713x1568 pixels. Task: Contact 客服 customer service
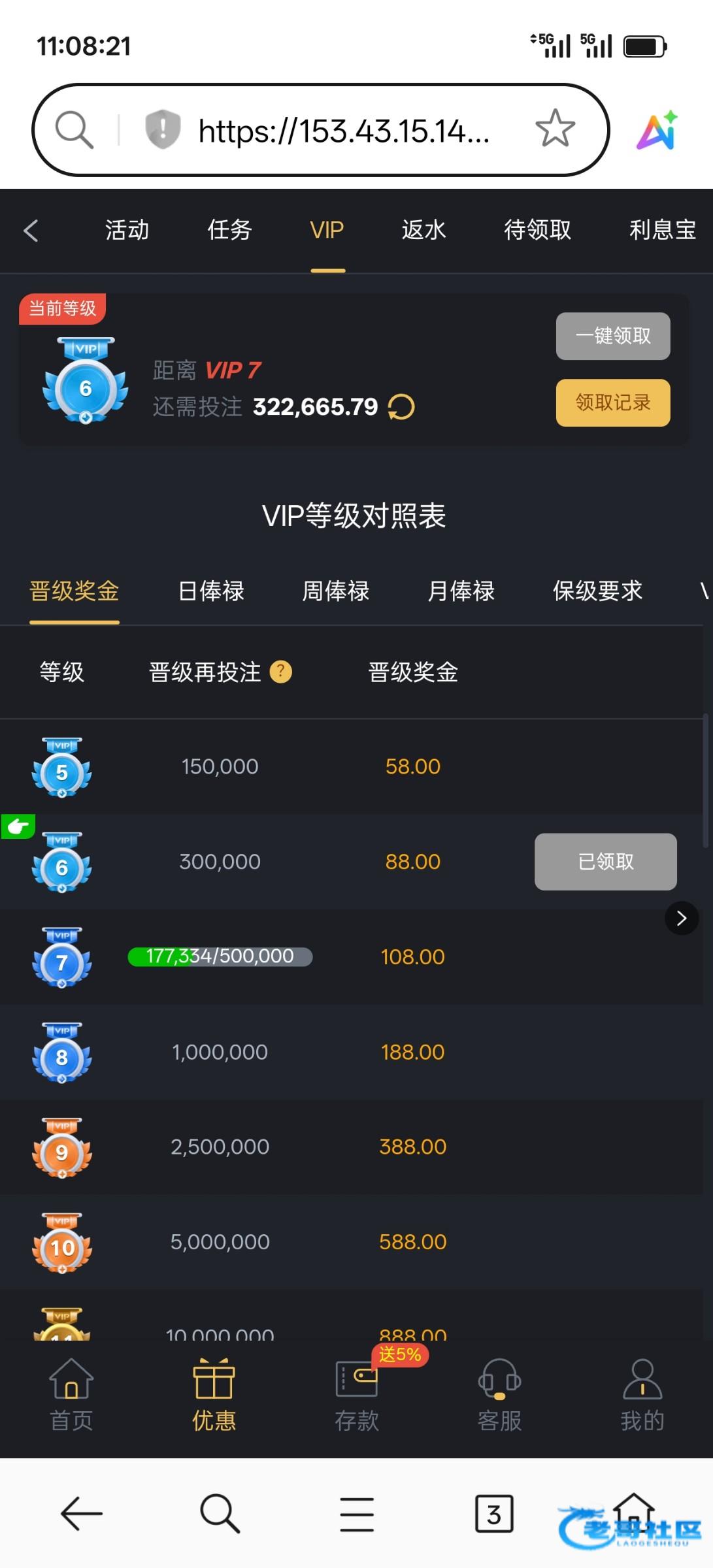click(x=499, y=1395)
